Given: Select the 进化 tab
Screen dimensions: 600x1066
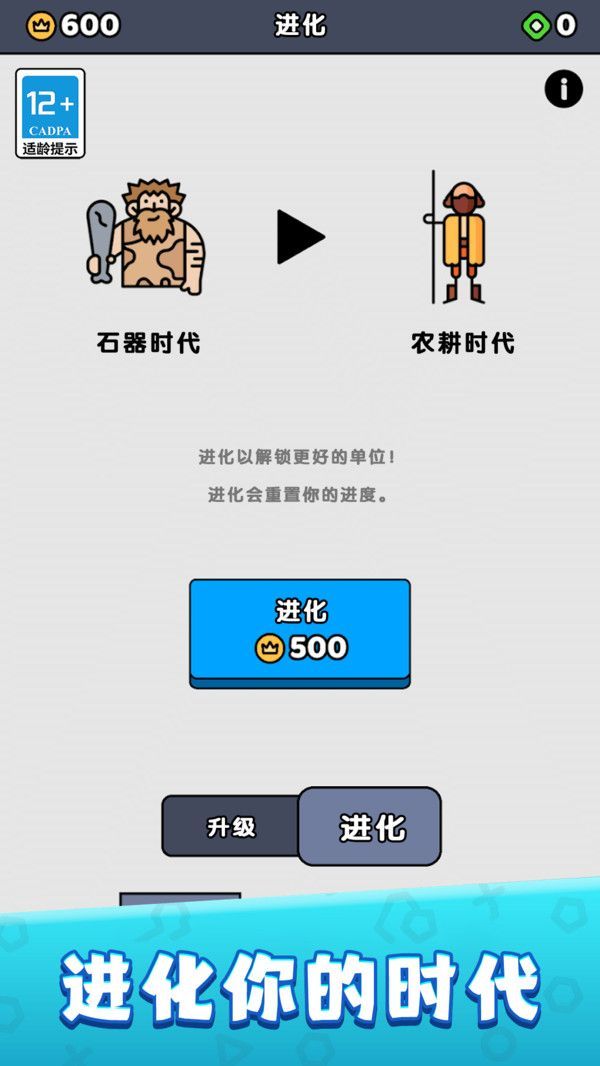Looking at the screenshot, I should 371,827.
